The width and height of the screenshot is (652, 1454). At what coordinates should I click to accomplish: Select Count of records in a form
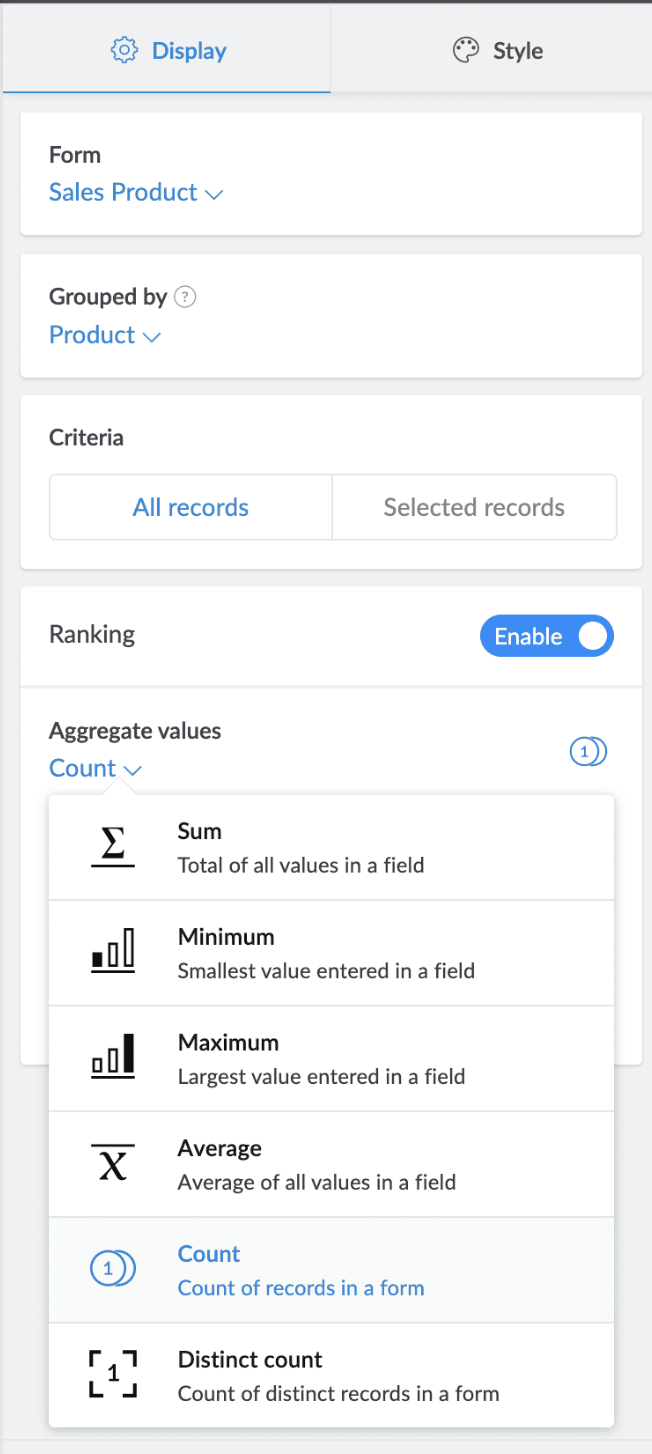(x=330, y=1270)
